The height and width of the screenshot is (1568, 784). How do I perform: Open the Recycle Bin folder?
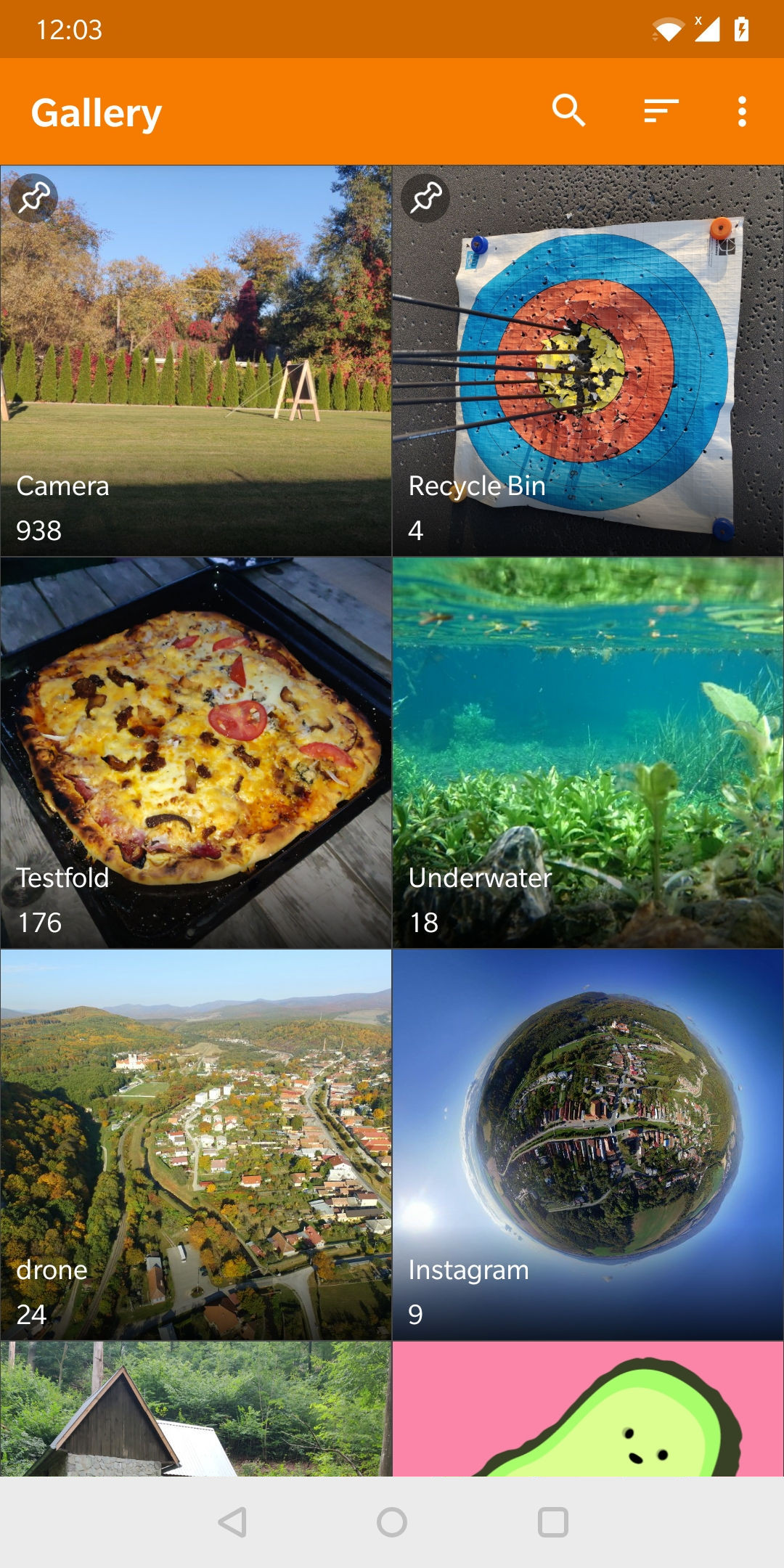click(x=588, y=361)
